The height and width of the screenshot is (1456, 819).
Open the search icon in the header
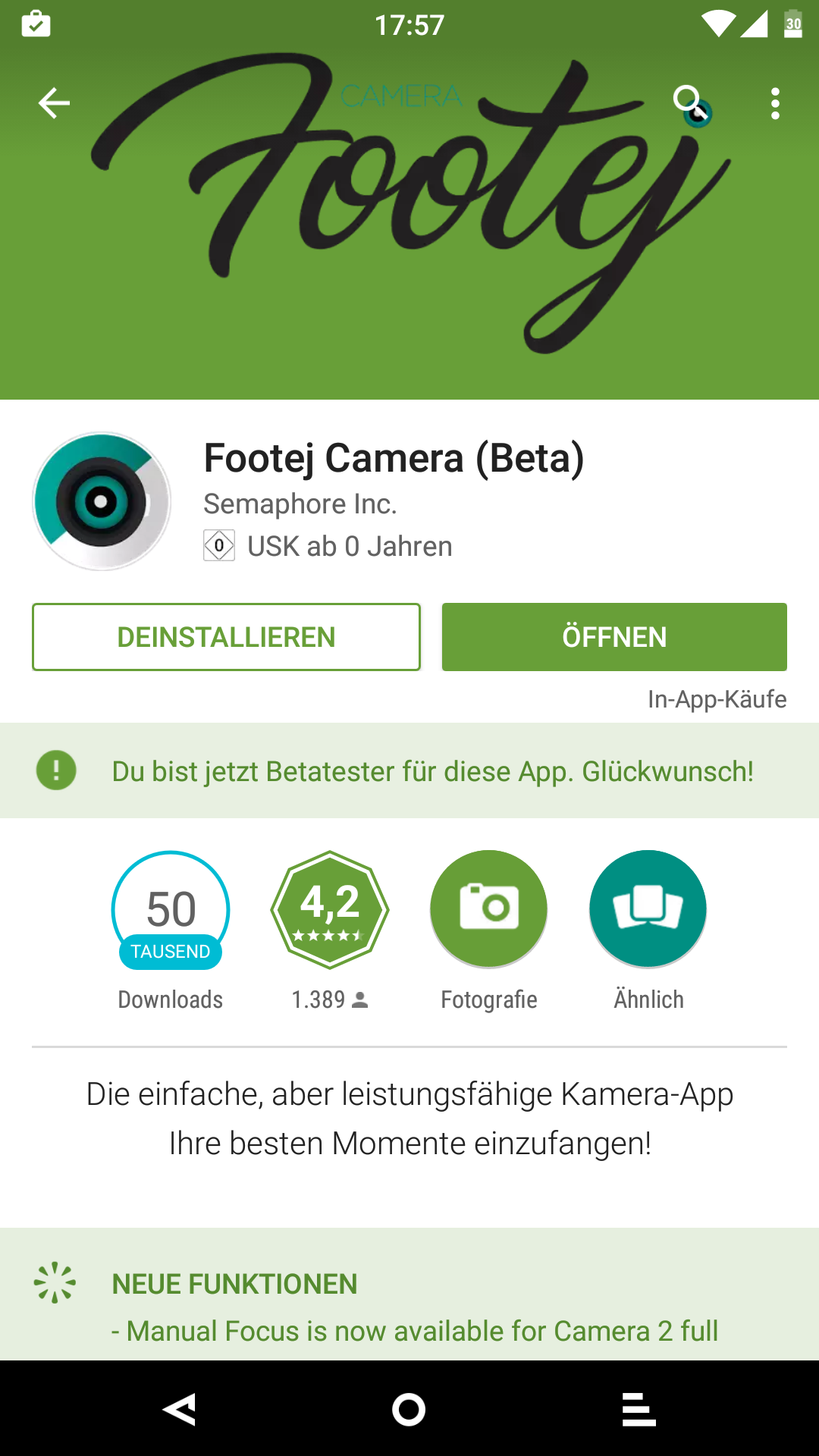689,102
